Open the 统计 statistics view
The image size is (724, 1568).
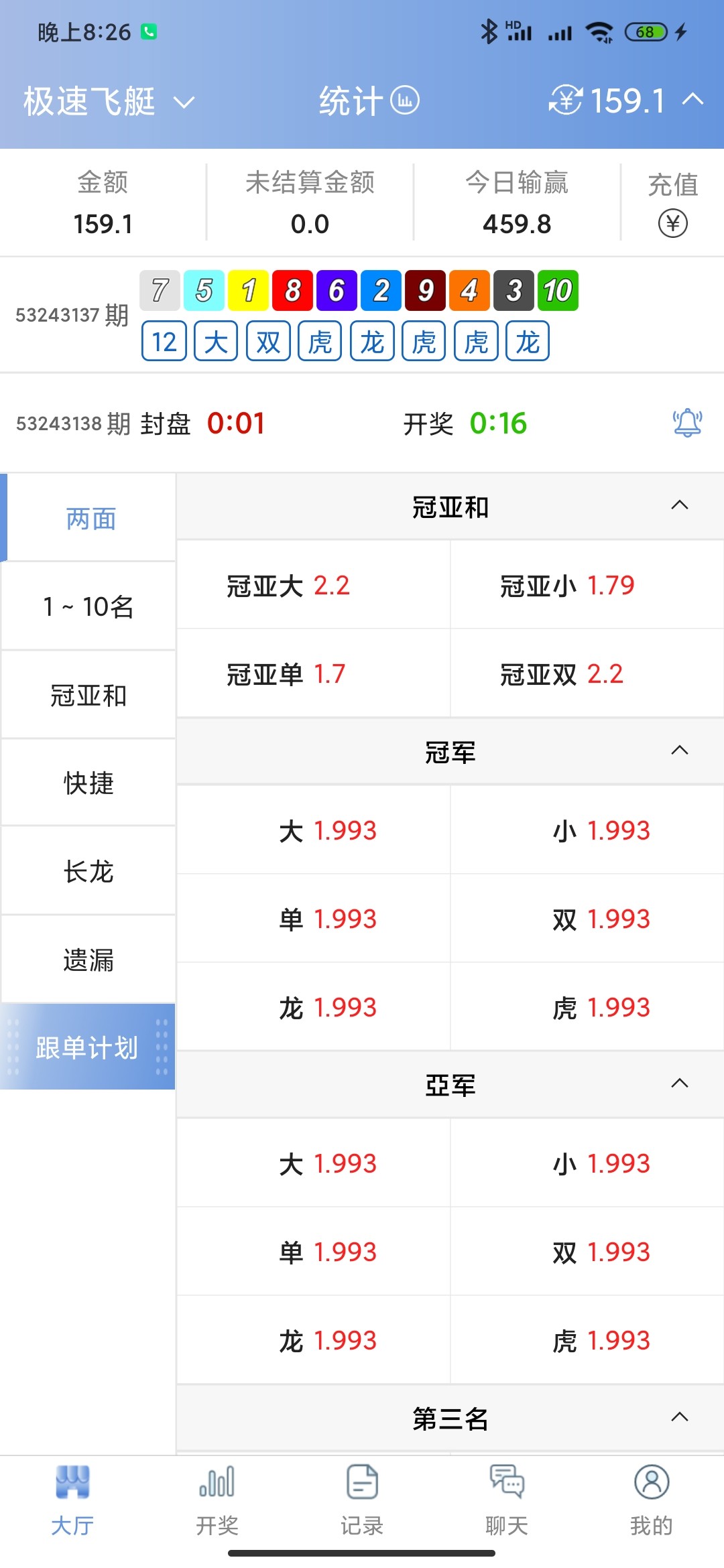pos(368,101)
